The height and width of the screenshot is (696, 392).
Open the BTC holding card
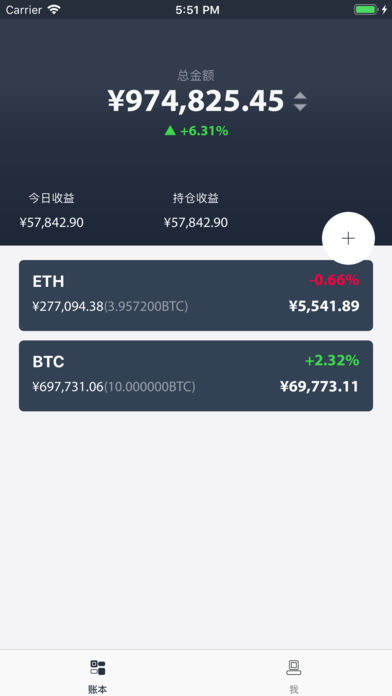196,376
